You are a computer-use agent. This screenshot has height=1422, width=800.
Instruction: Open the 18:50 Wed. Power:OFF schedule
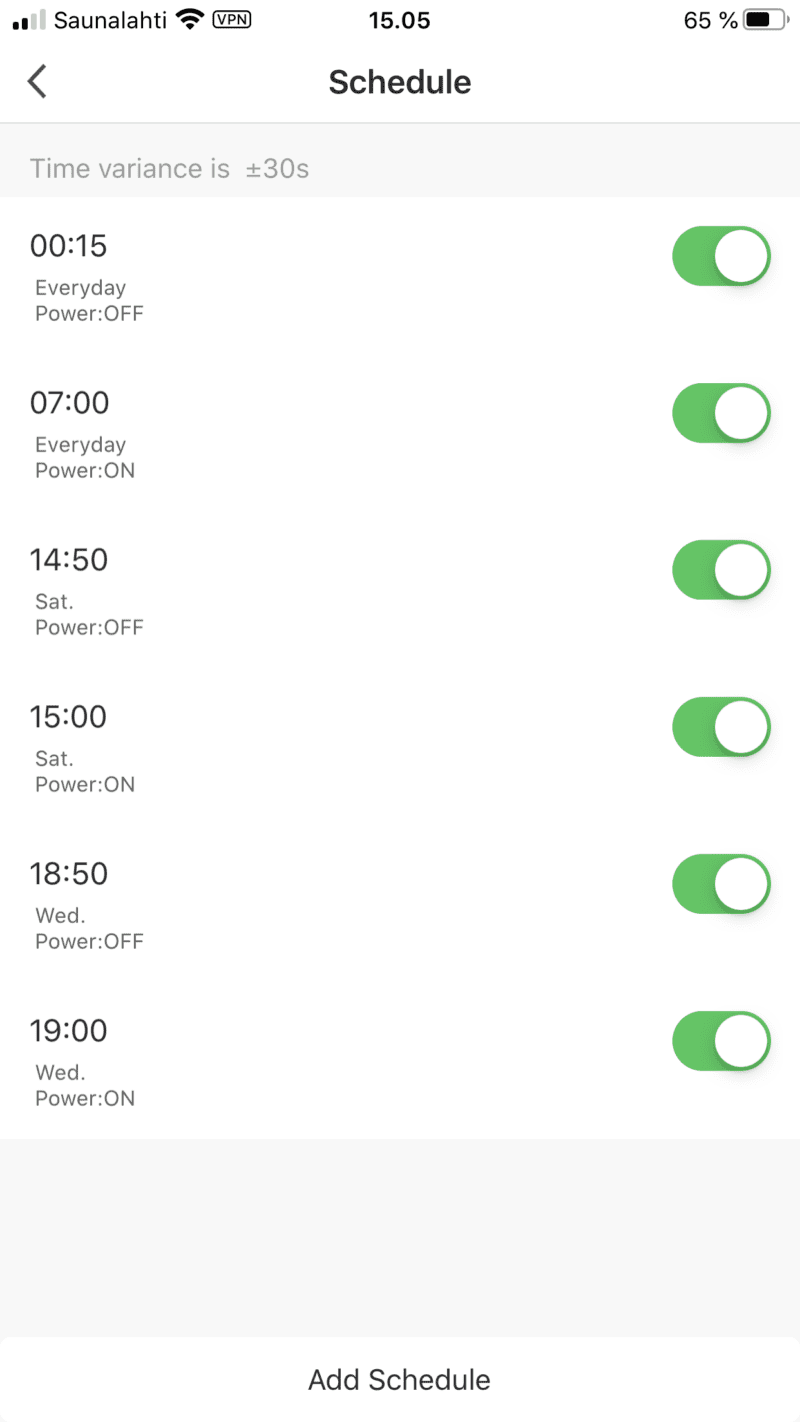click(300, 903)
